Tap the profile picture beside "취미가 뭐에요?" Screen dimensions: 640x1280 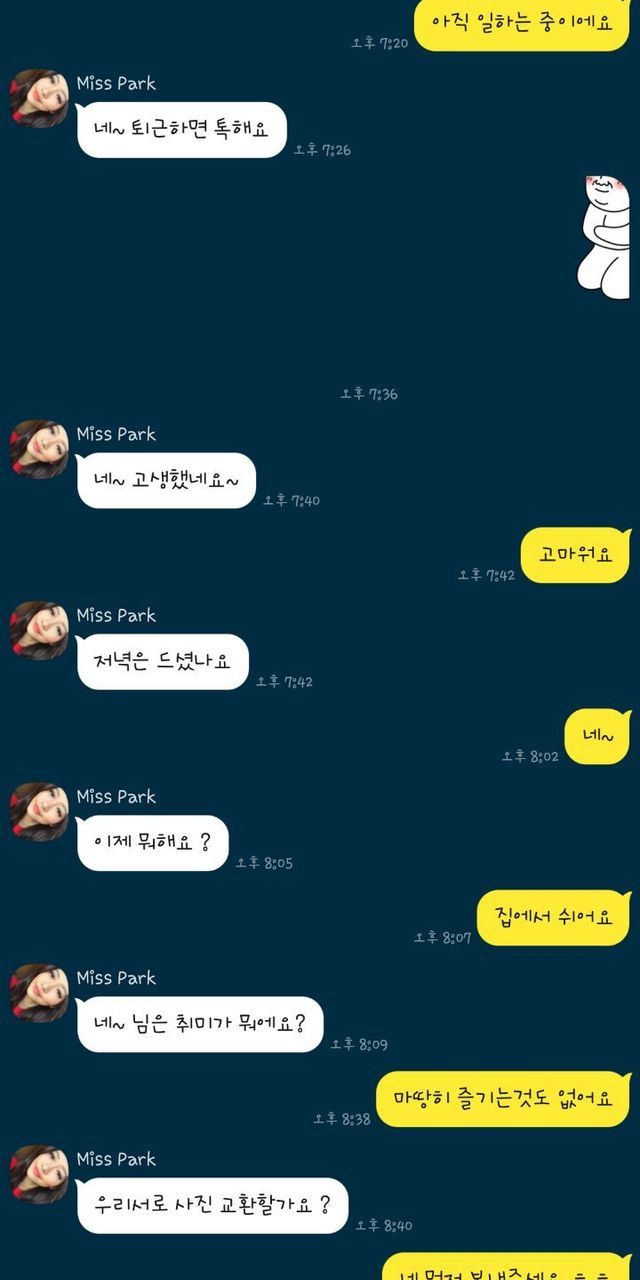(39, 992)
